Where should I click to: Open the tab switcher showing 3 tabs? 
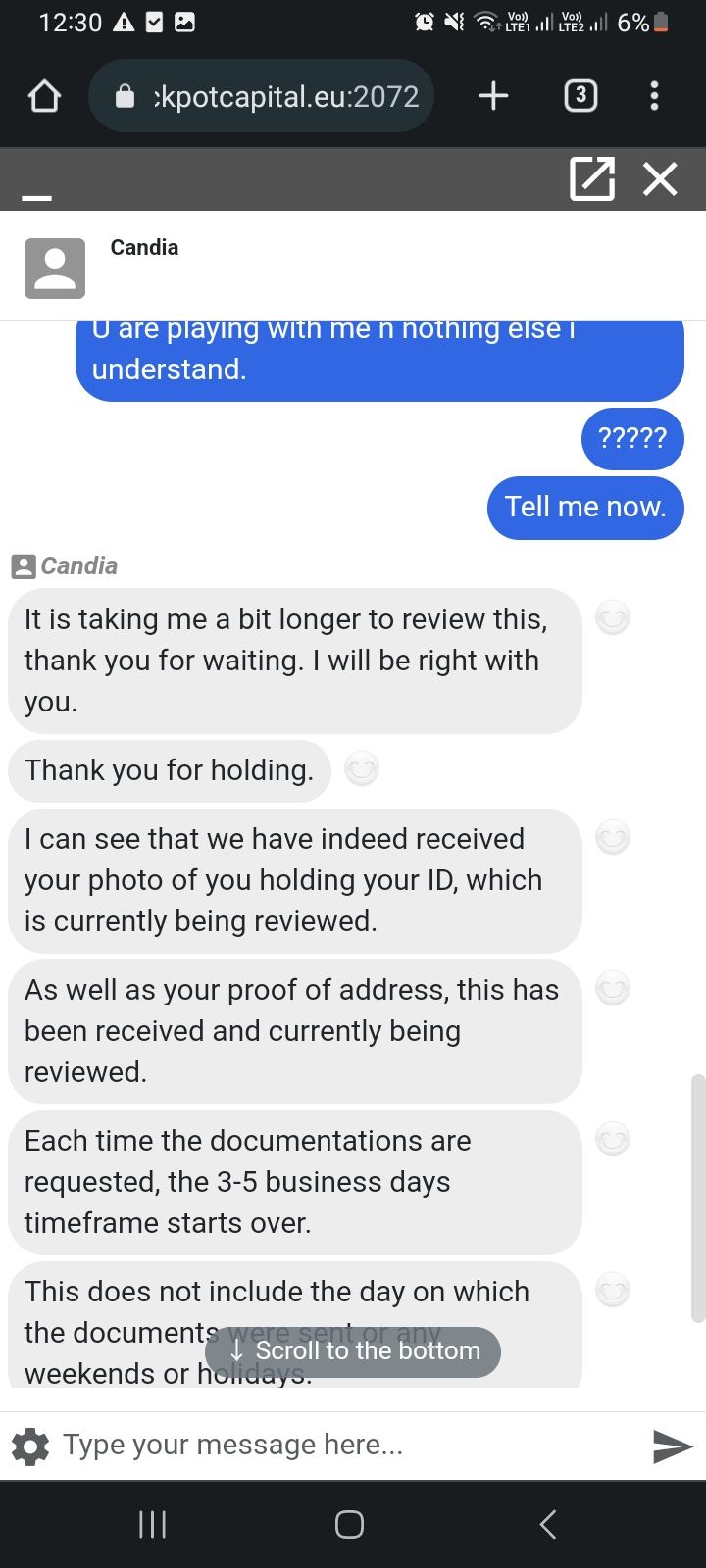580,96
